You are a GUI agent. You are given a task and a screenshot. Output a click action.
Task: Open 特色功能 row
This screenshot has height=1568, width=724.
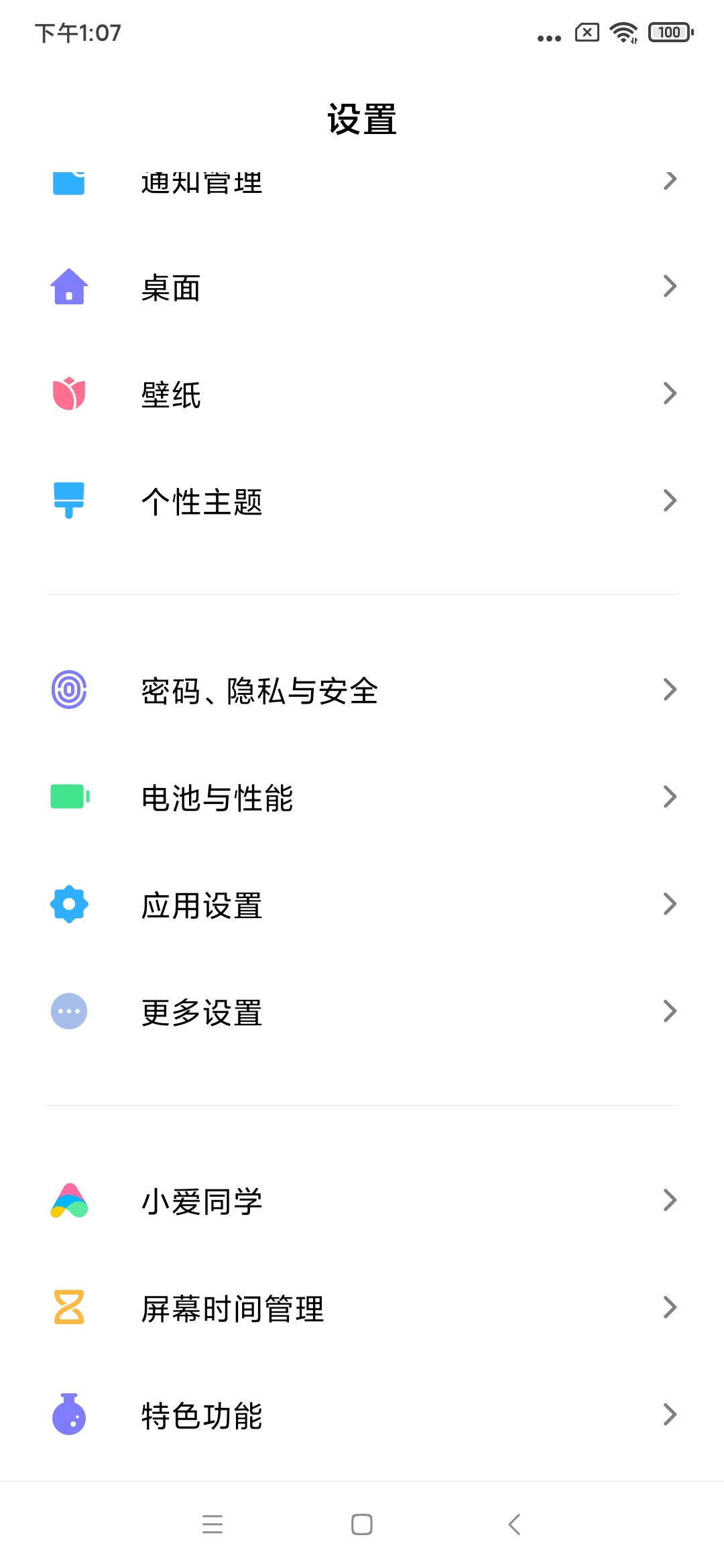point(362,1415)
